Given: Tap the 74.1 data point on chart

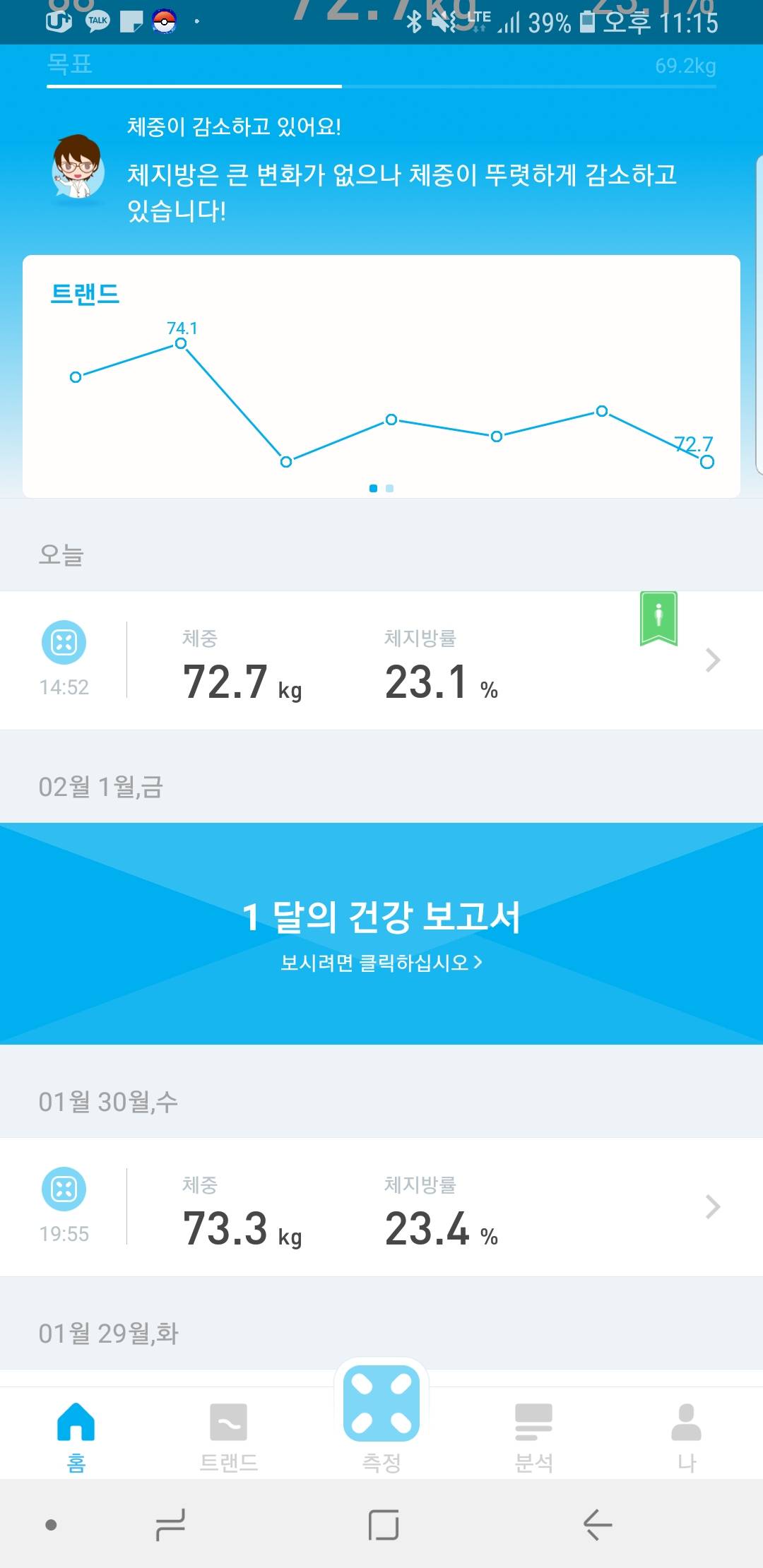Looking at the screenshot, I should pos(181,343).
